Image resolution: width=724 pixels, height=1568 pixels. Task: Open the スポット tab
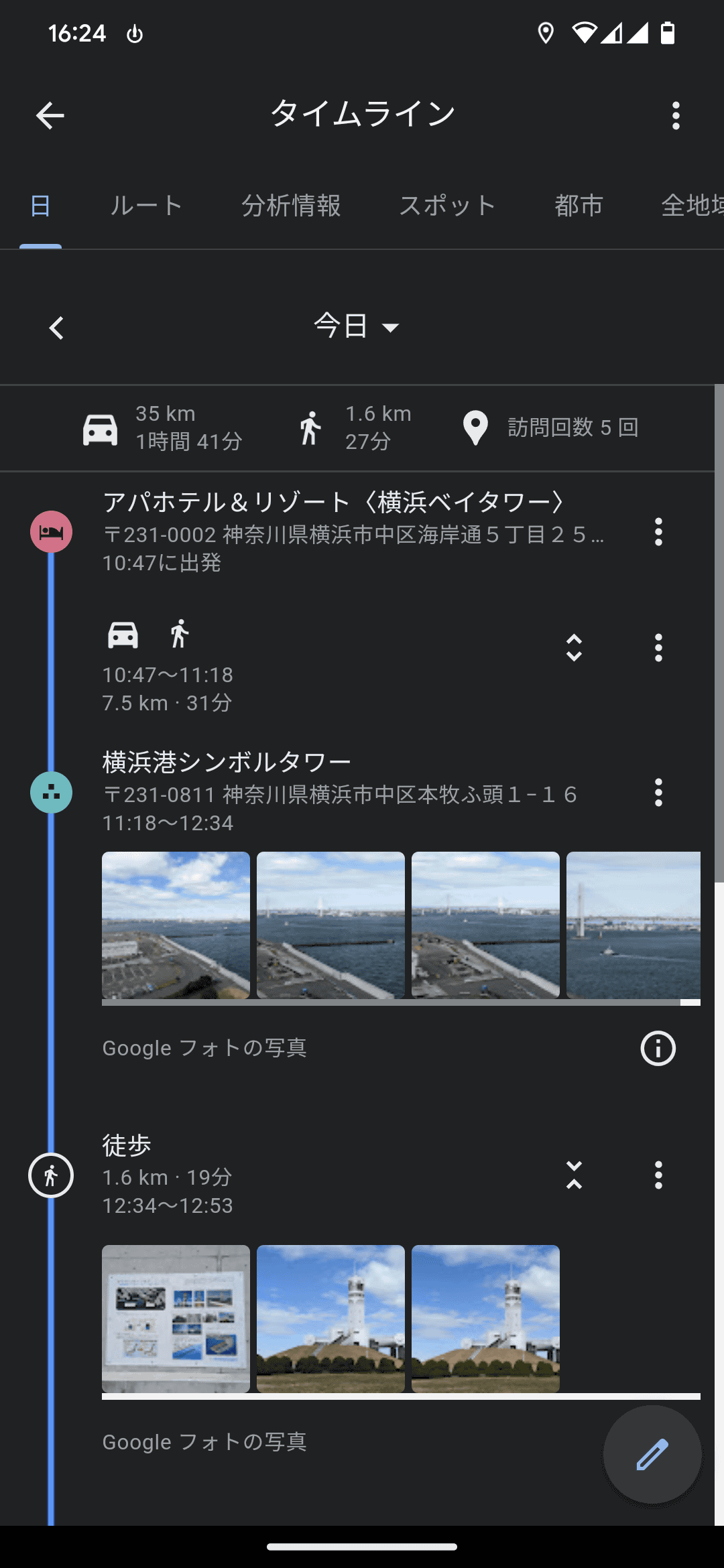pyautogui.click(x=447, y=206)
